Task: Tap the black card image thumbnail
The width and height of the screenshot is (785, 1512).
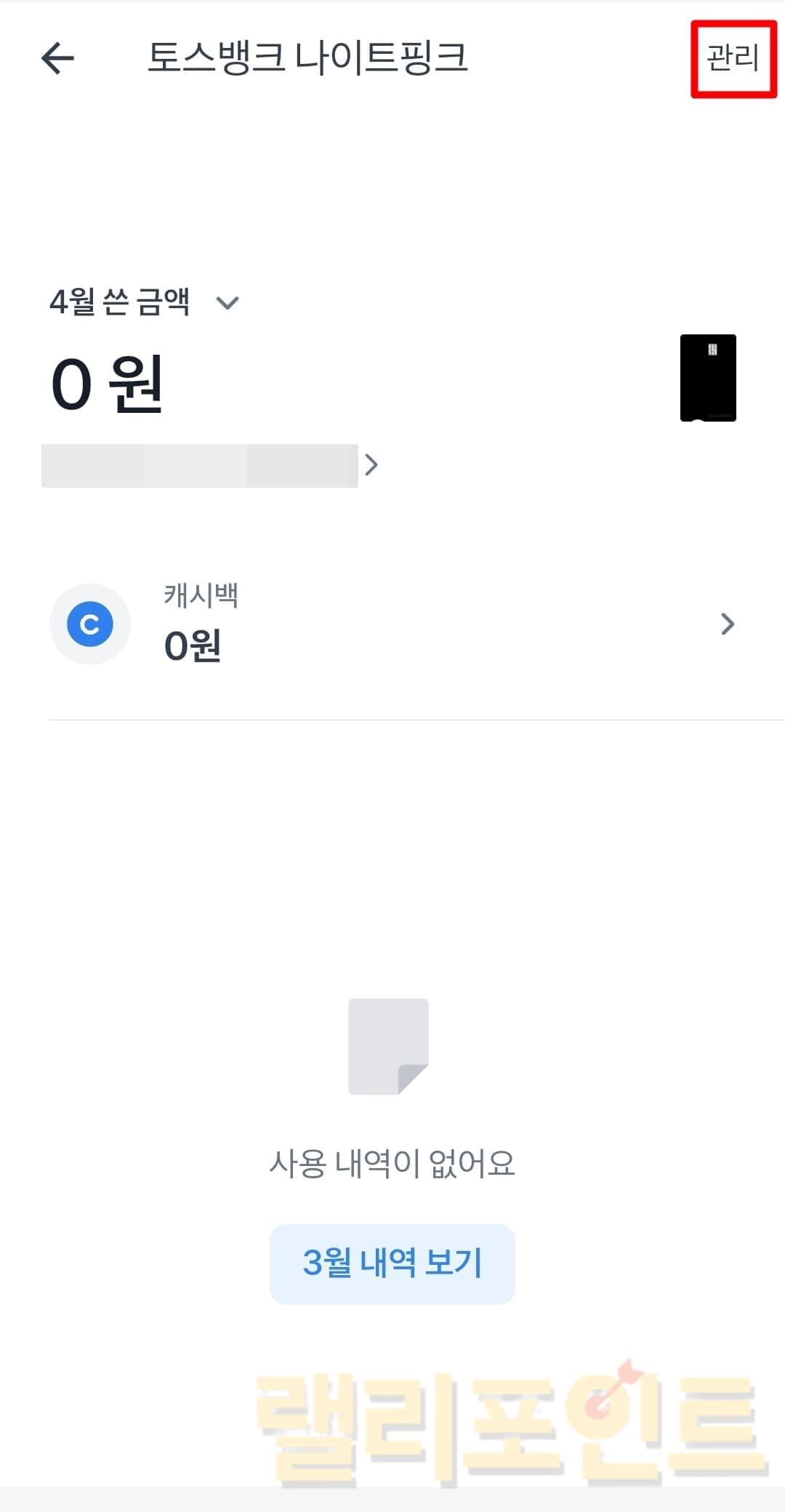Action: (x=708, y=377)
